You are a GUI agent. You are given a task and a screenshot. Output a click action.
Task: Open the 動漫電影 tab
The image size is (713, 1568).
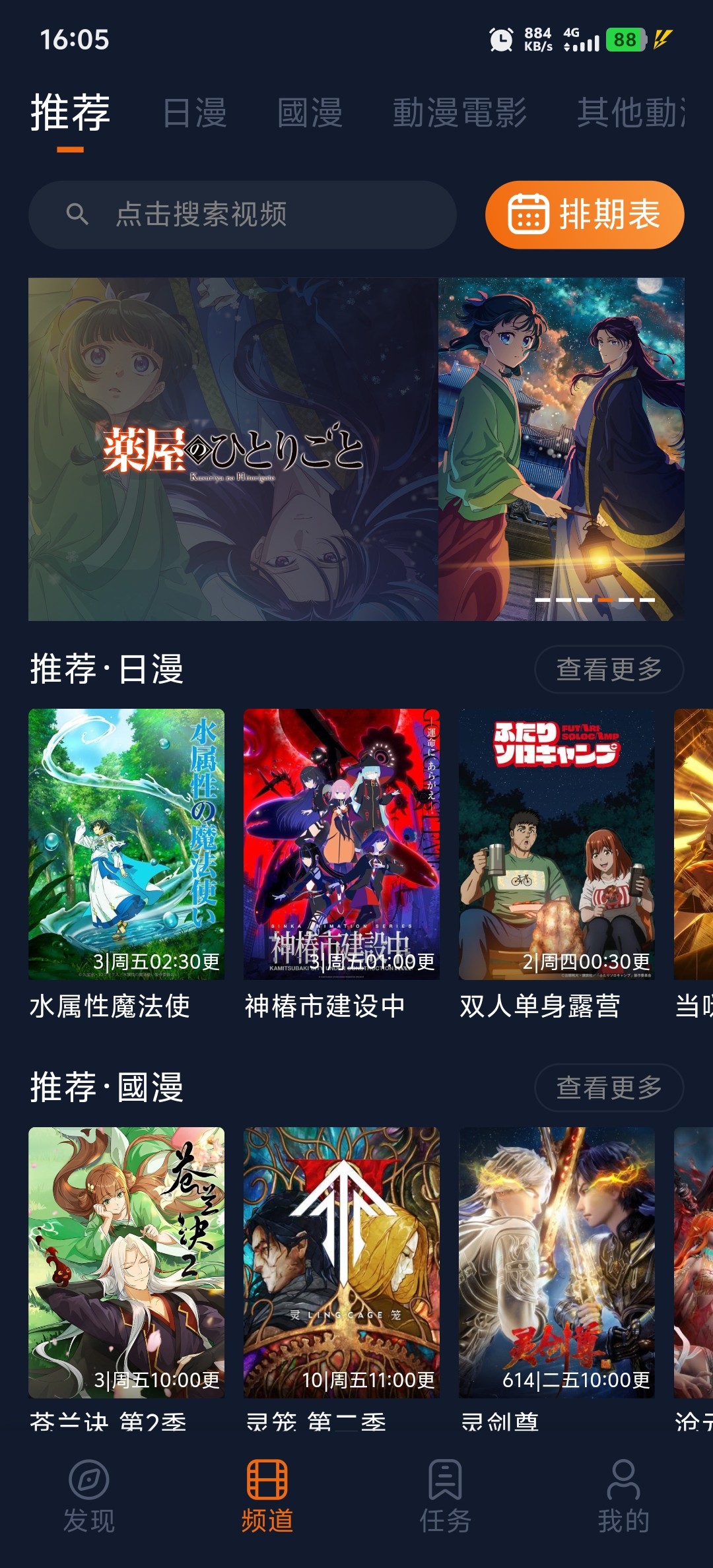point(459,113)
